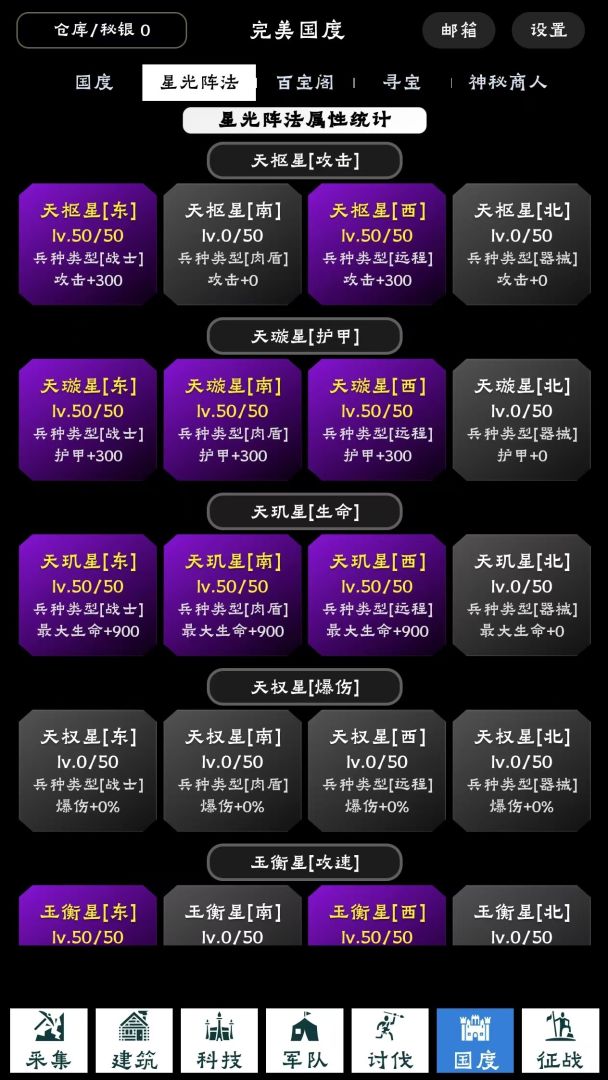The image size is (608, 1080).
Task: Open 采集 in bottom navigation
Action: (48, 1040)
